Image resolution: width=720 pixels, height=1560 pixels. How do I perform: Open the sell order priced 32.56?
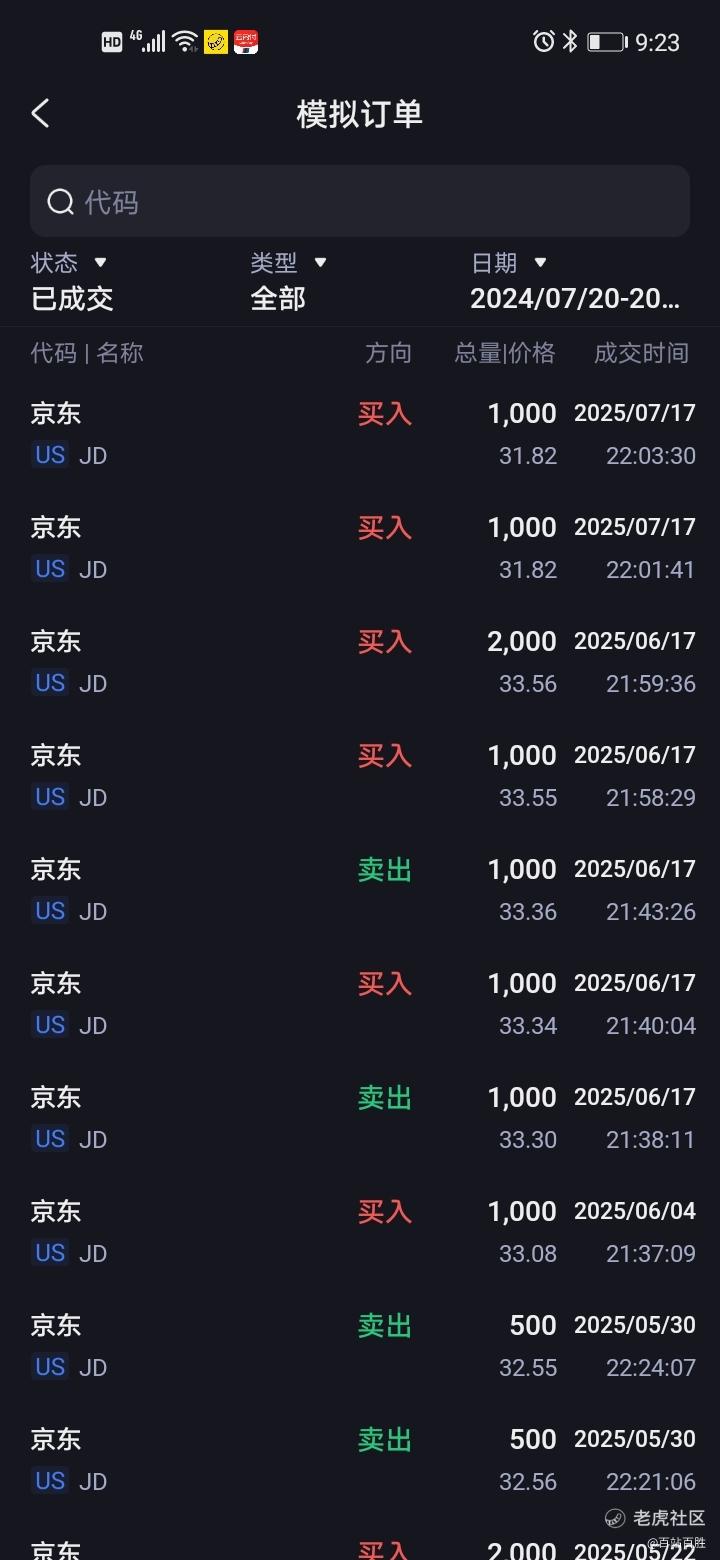360,1460
